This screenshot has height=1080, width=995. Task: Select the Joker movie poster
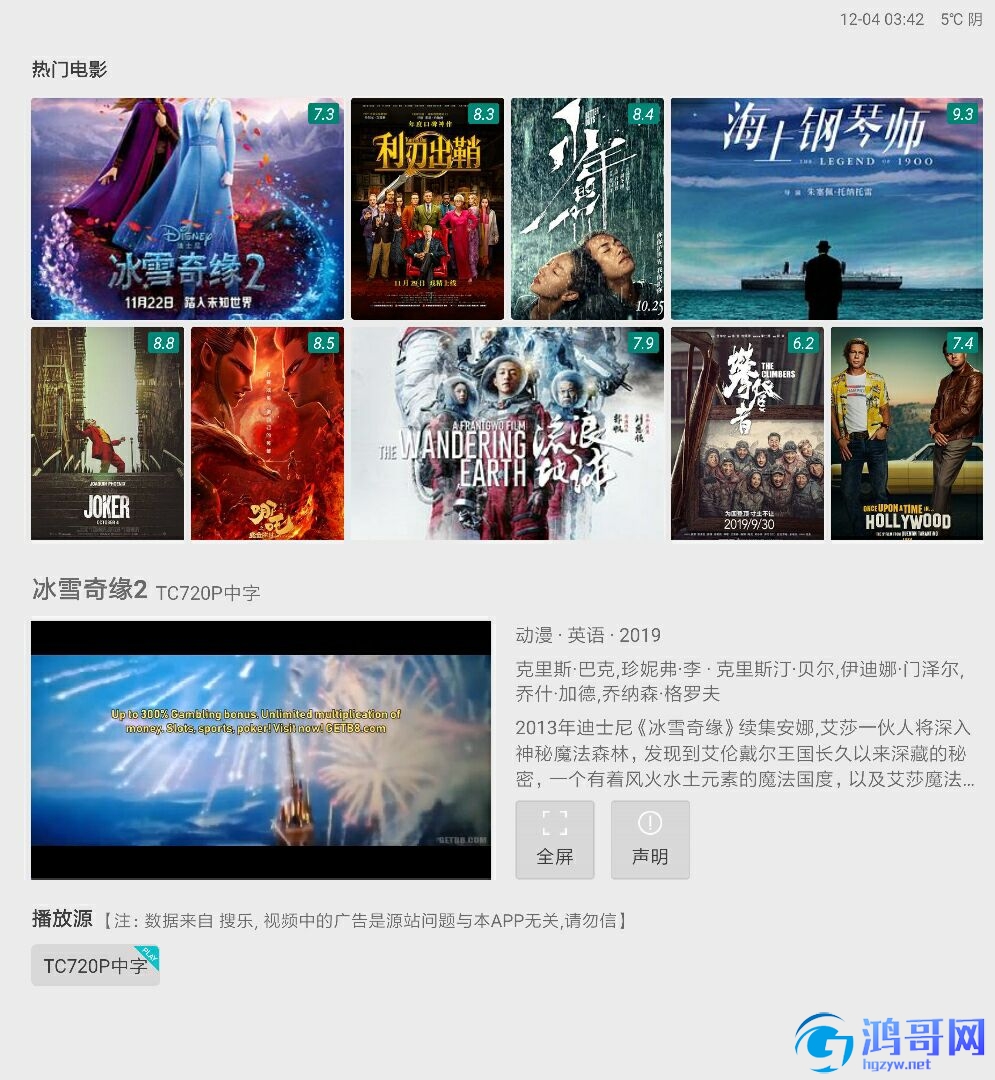click(107, 433)
